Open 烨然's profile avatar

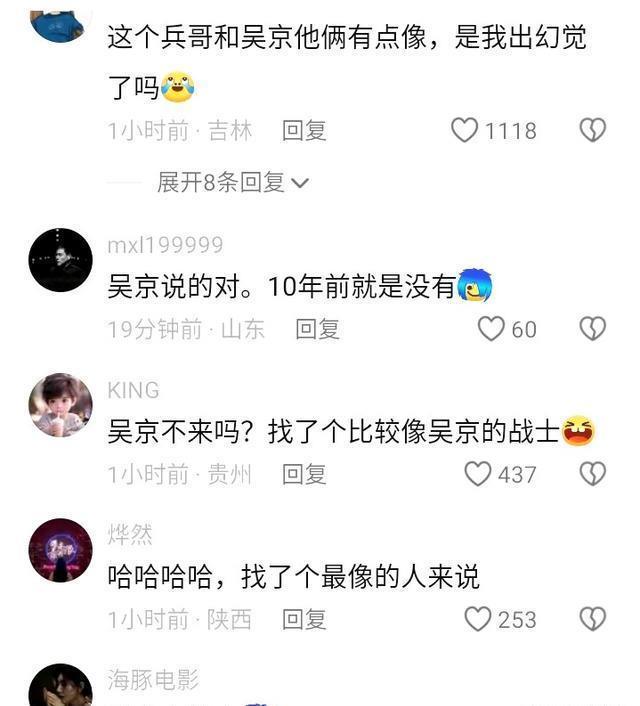click(60, 550)
